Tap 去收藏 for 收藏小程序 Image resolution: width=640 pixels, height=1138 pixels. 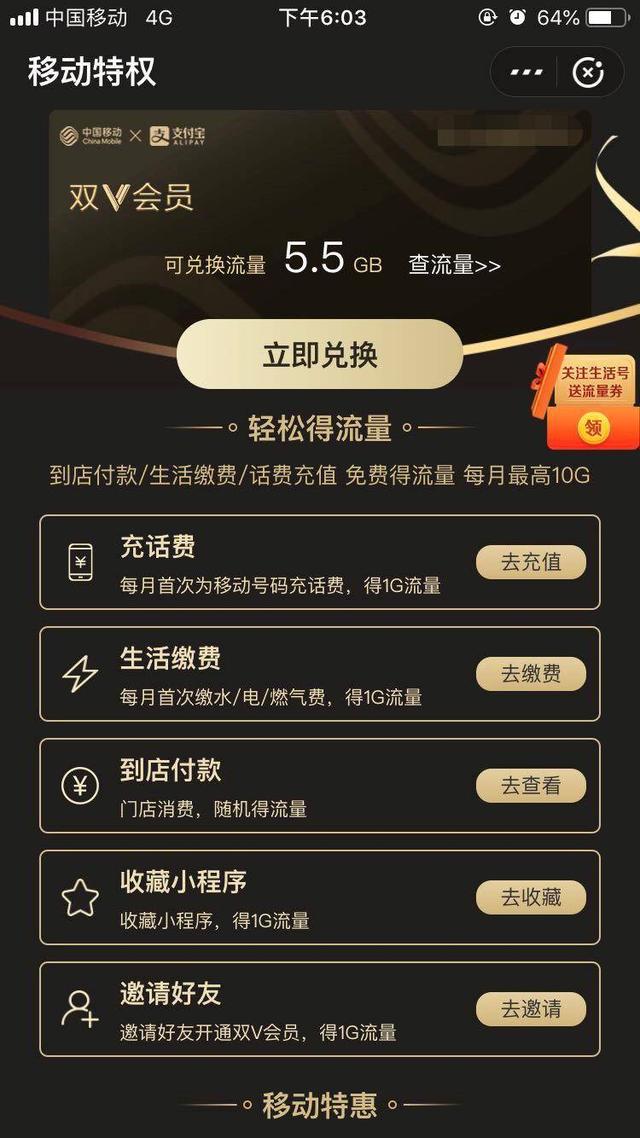pos(531,898)
